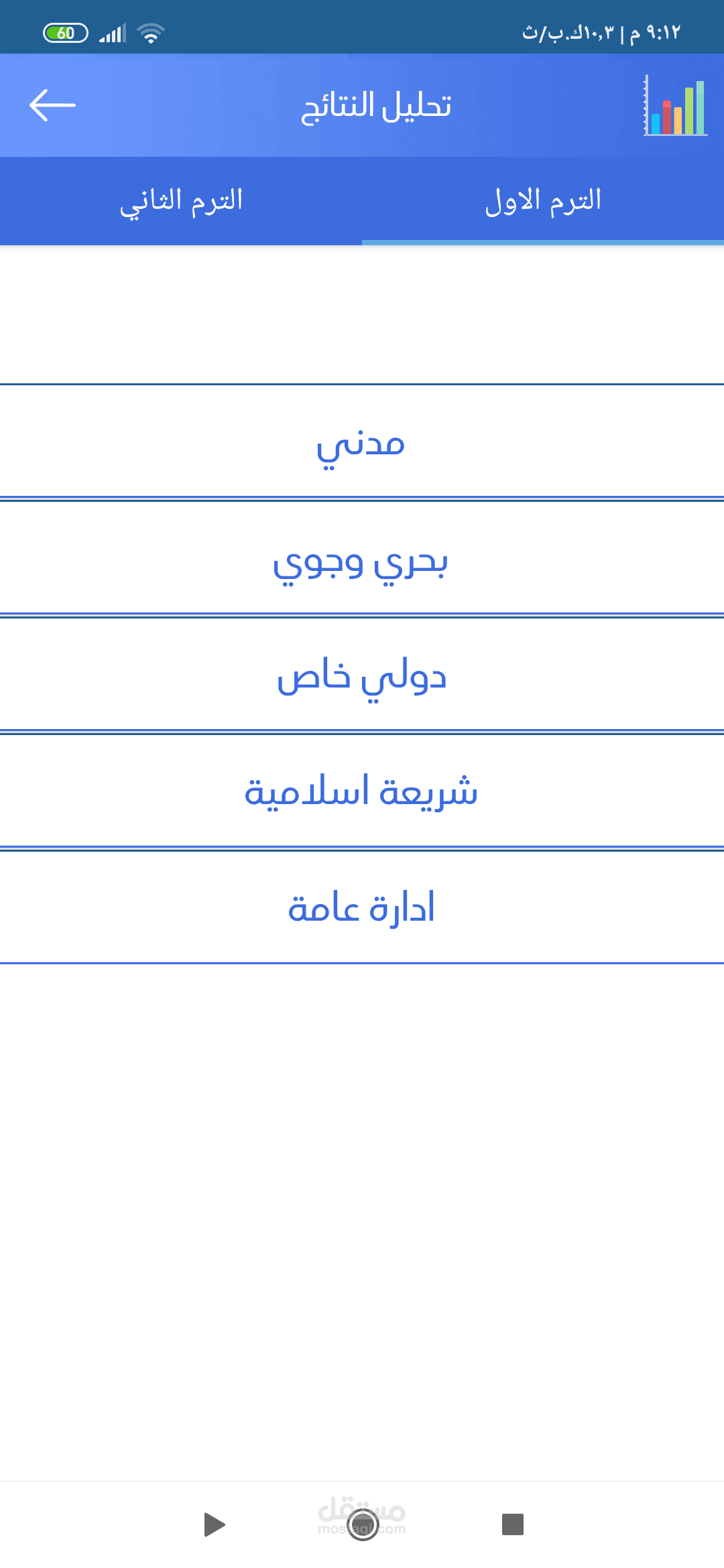Open the شريعة اسلامية subject row
724x1568 pixels.
[362, 791]
